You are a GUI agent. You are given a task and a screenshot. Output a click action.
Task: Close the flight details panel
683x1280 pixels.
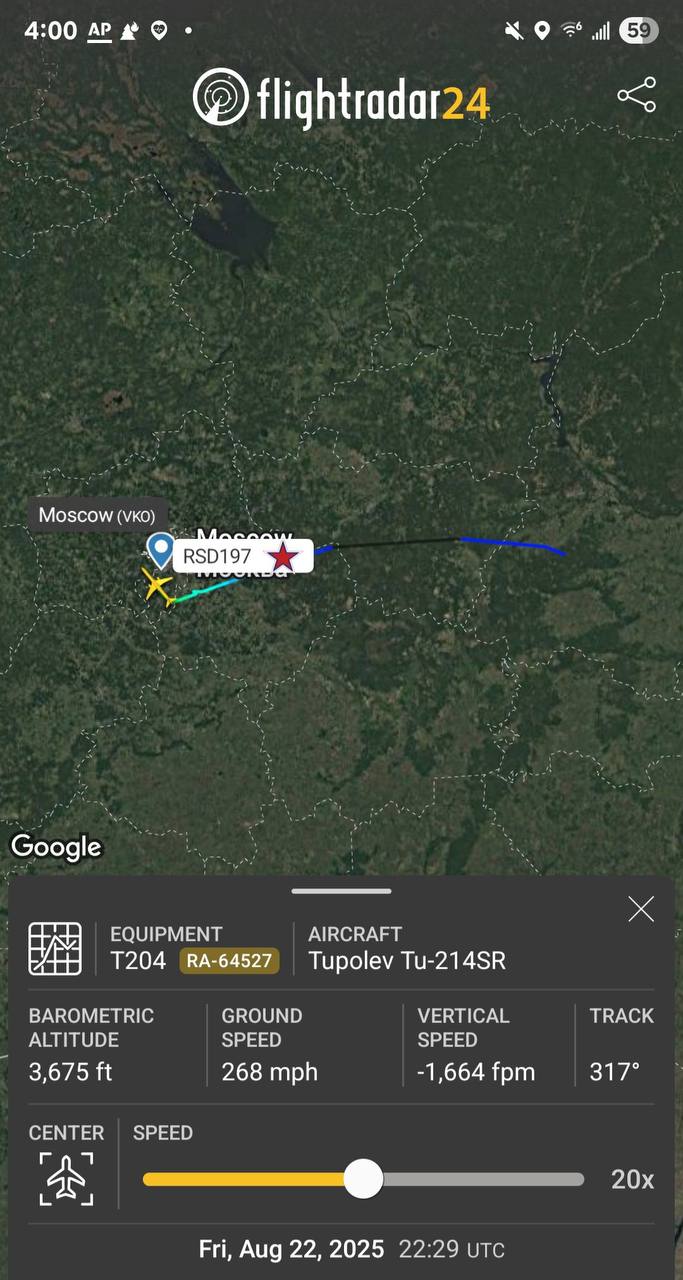(641, 909)
